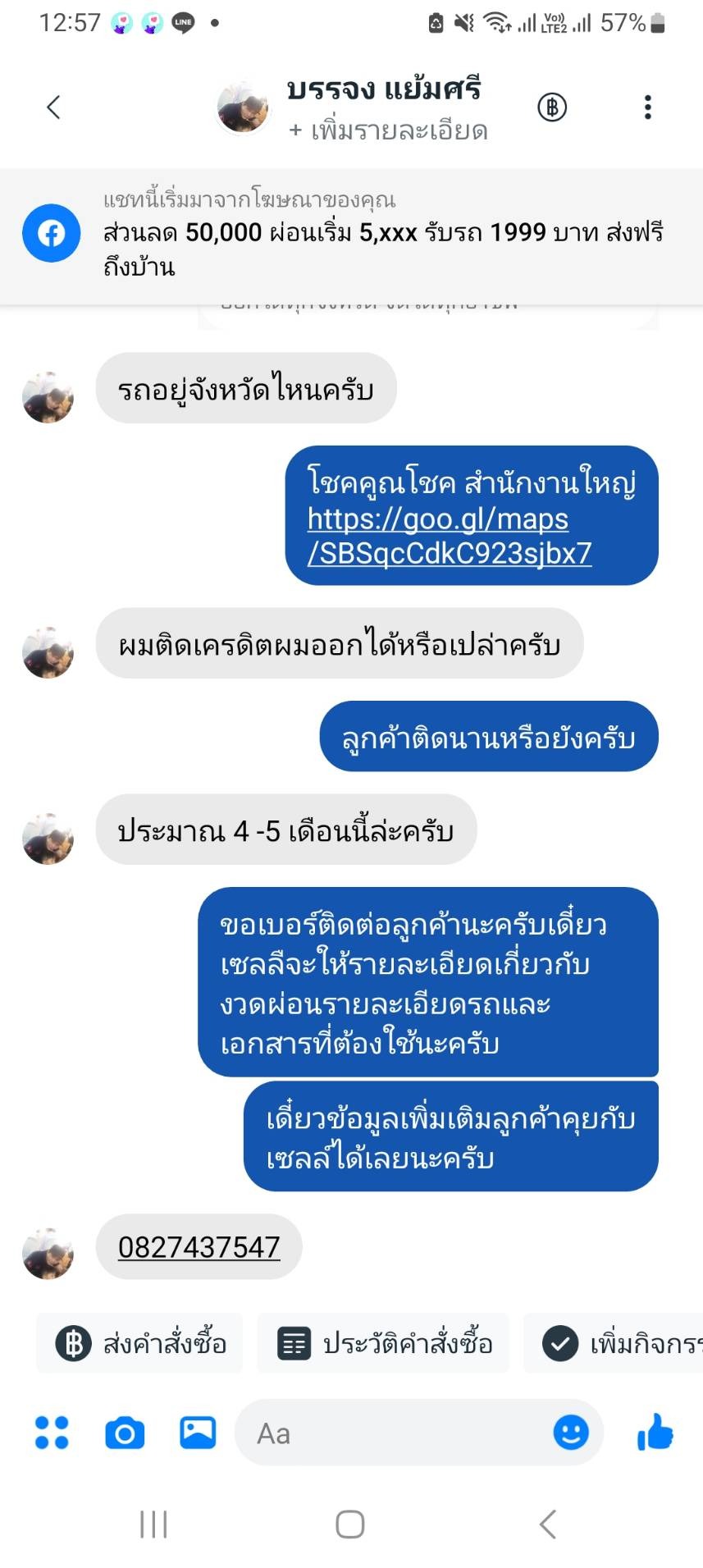Open the baht payment icon in header

click(552, 107)
